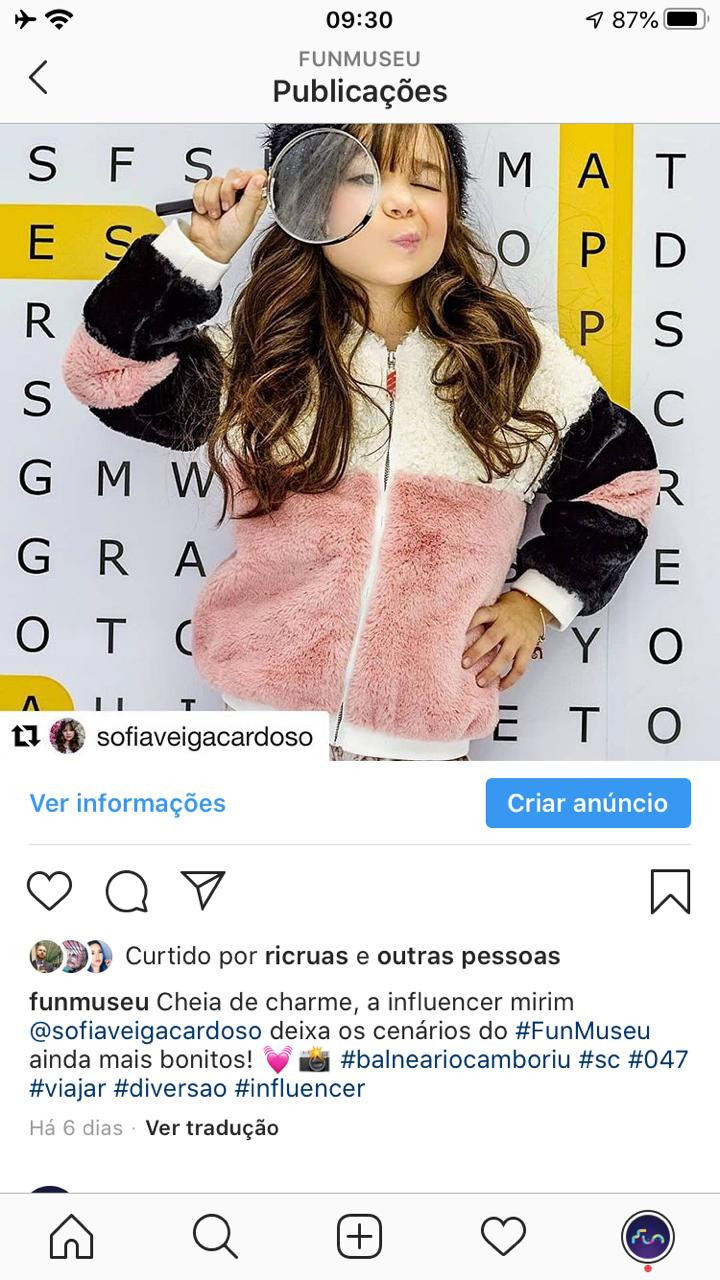The height and width of the screenshot is (1280, 720).
Task: Like the funmuseu post with the heart
Action: [x=49, y=890]
